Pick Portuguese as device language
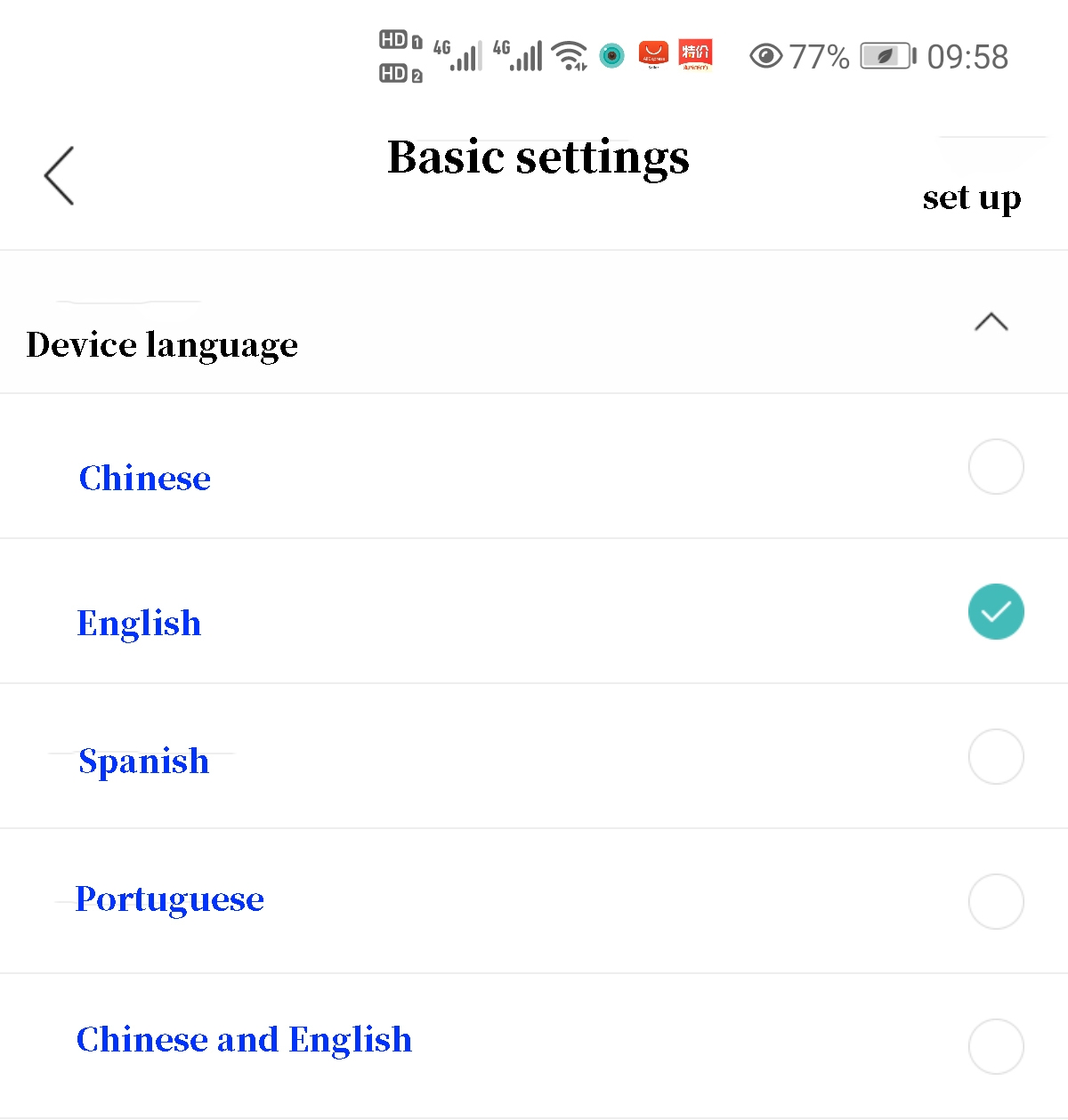The width and height of the screenshot is (1068, 1120). [995, 901]
